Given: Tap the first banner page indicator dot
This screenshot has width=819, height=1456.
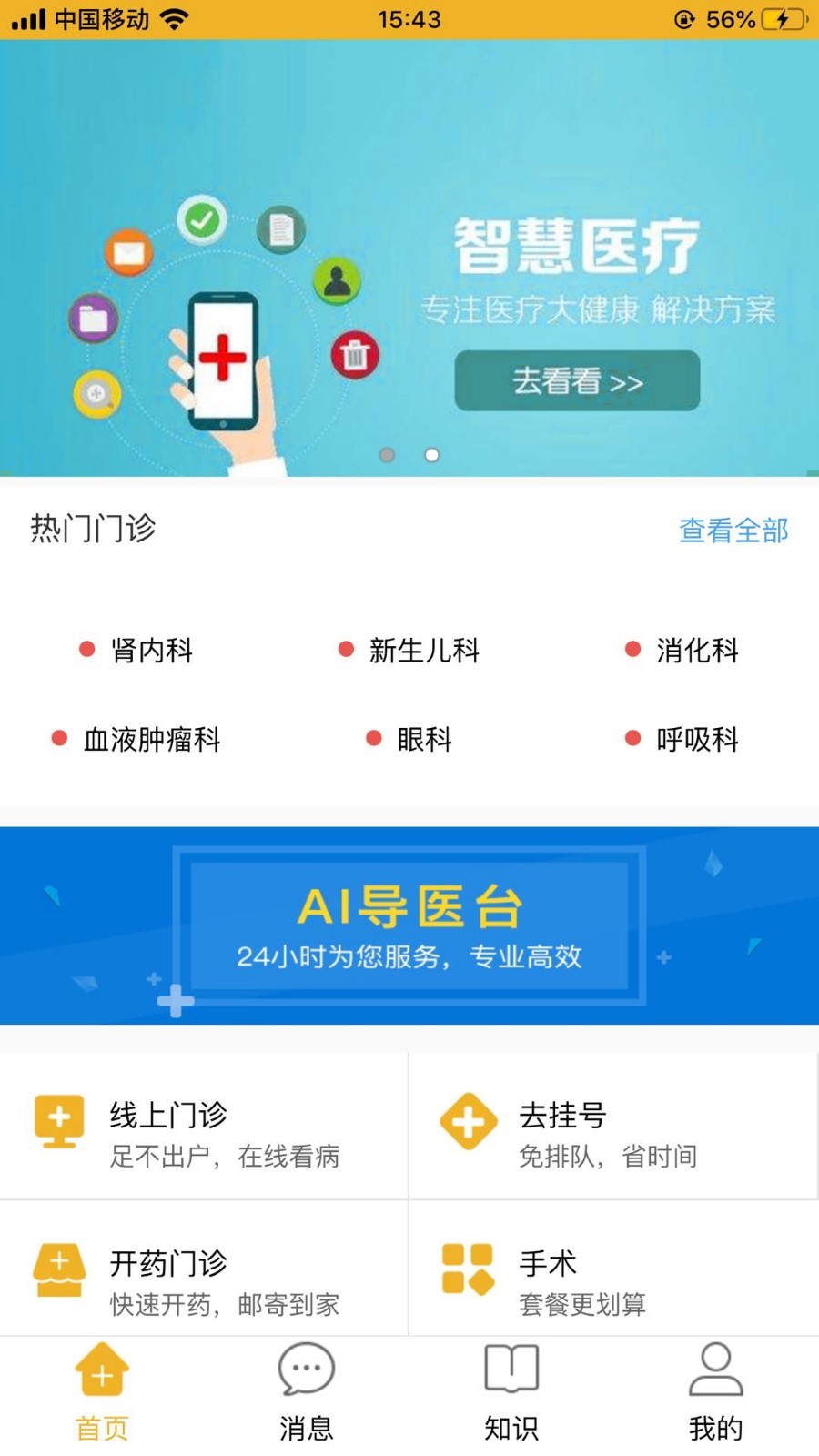Looking at the screenshot, I should tap(387, 454).
